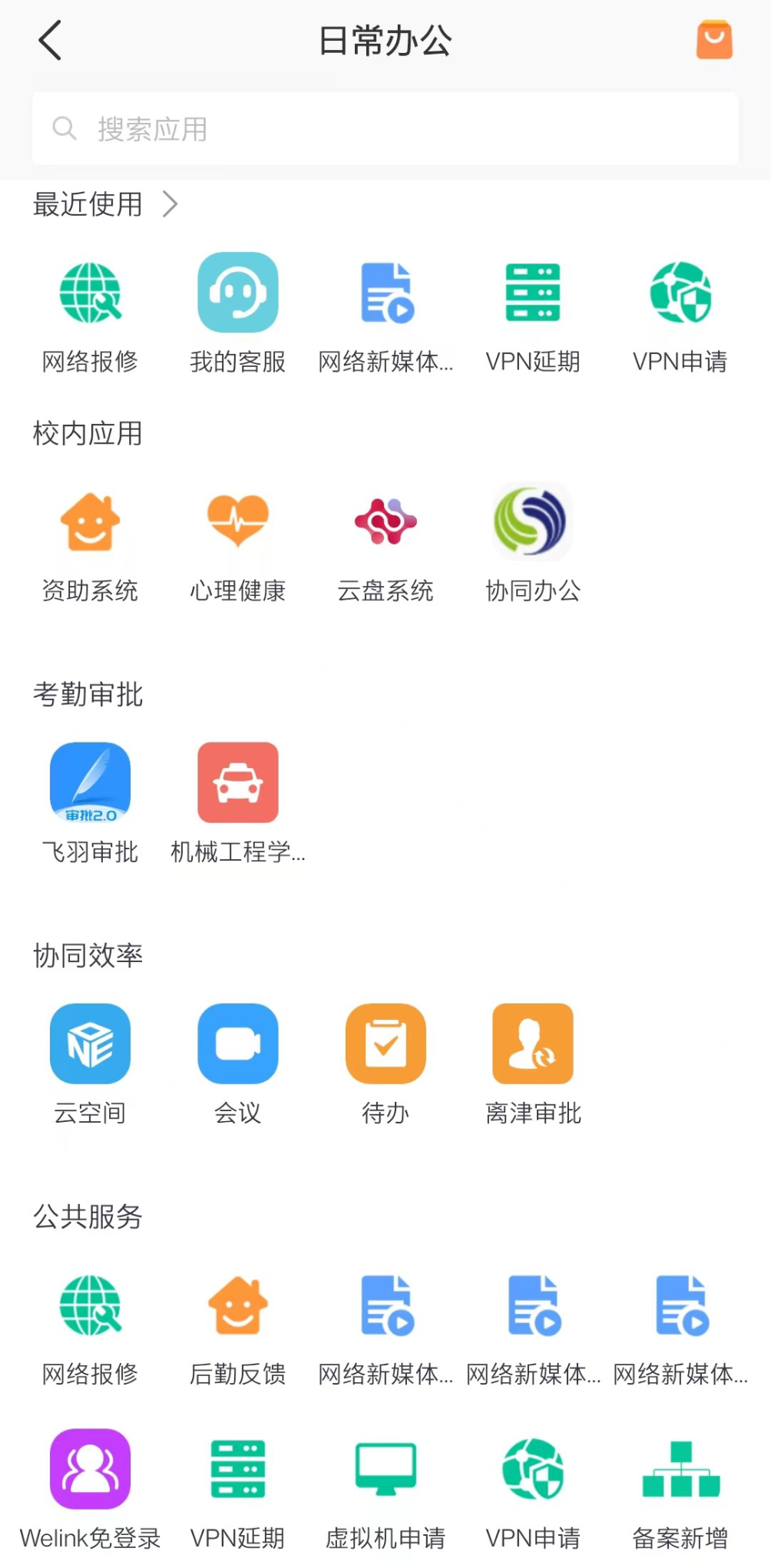Launch 心理健康 app
The width and height of the screenshot is (771, 1568).
(237, 523)
